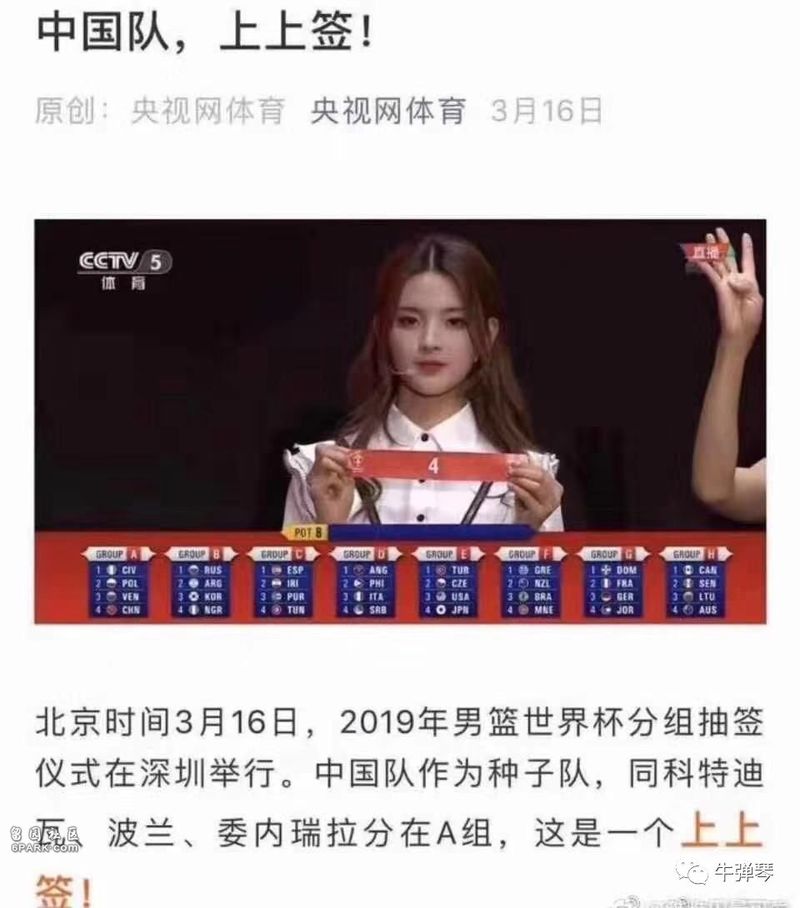Open the 央视网体育 account link
This screenshot has width=800, height=908.
[x=387, y=110]
